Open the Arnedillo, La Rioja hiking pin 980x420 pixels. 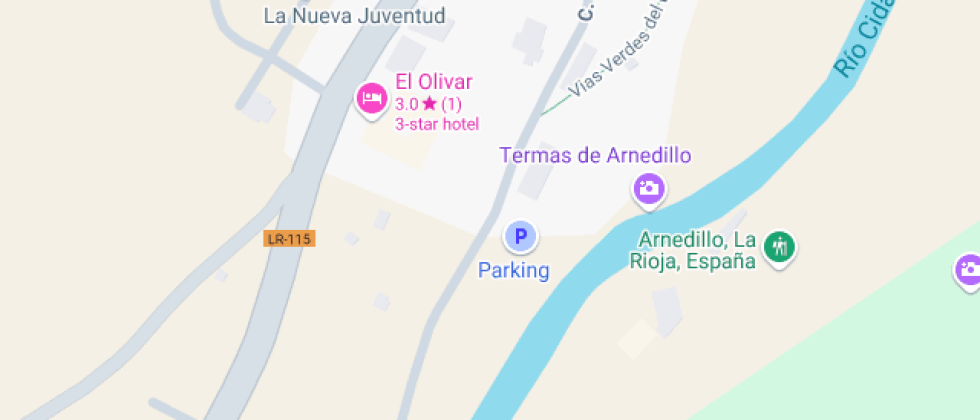tap(779, 246)
